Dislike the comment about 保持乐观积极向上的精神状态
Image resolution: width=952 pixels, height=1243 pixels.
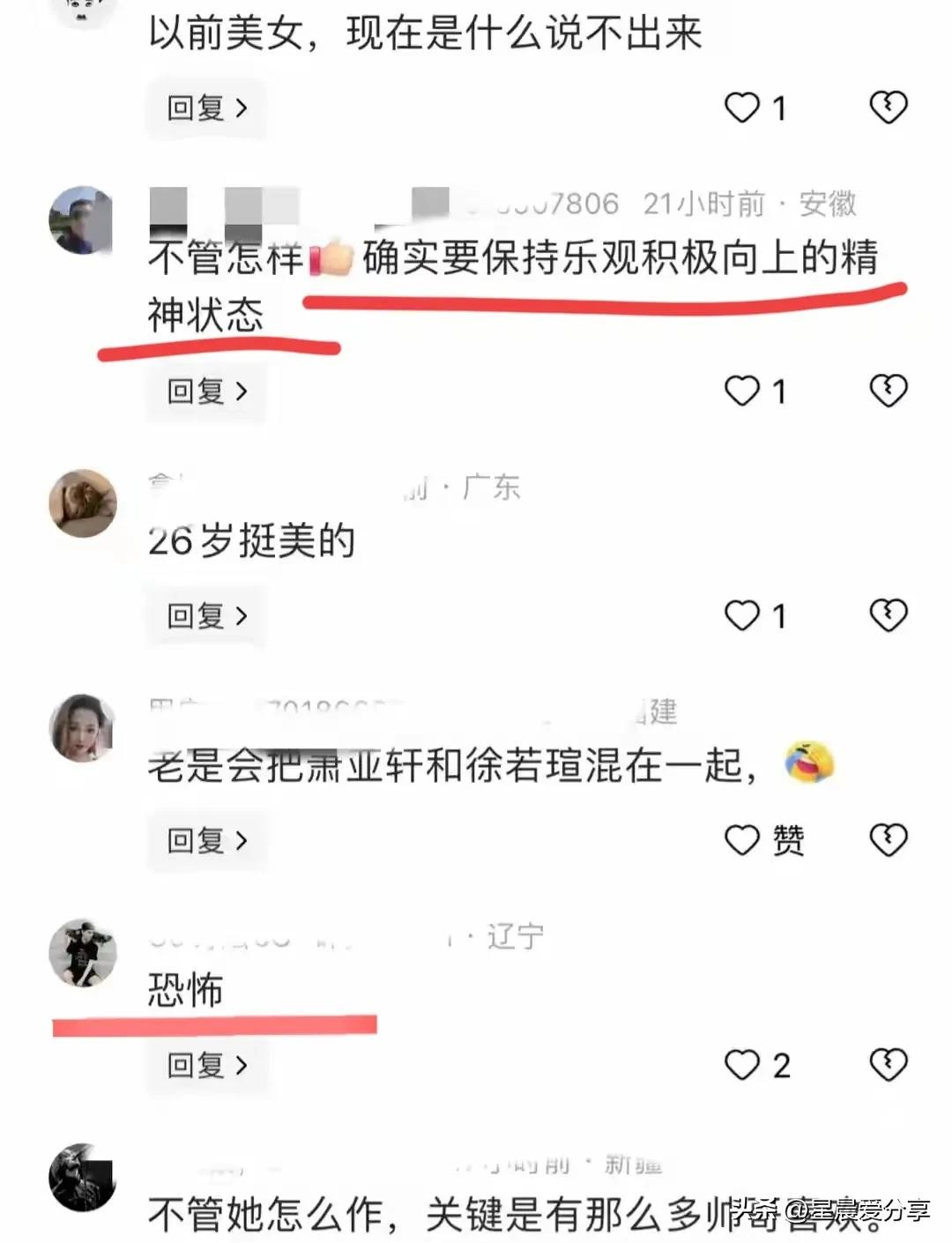coord(888,391)
